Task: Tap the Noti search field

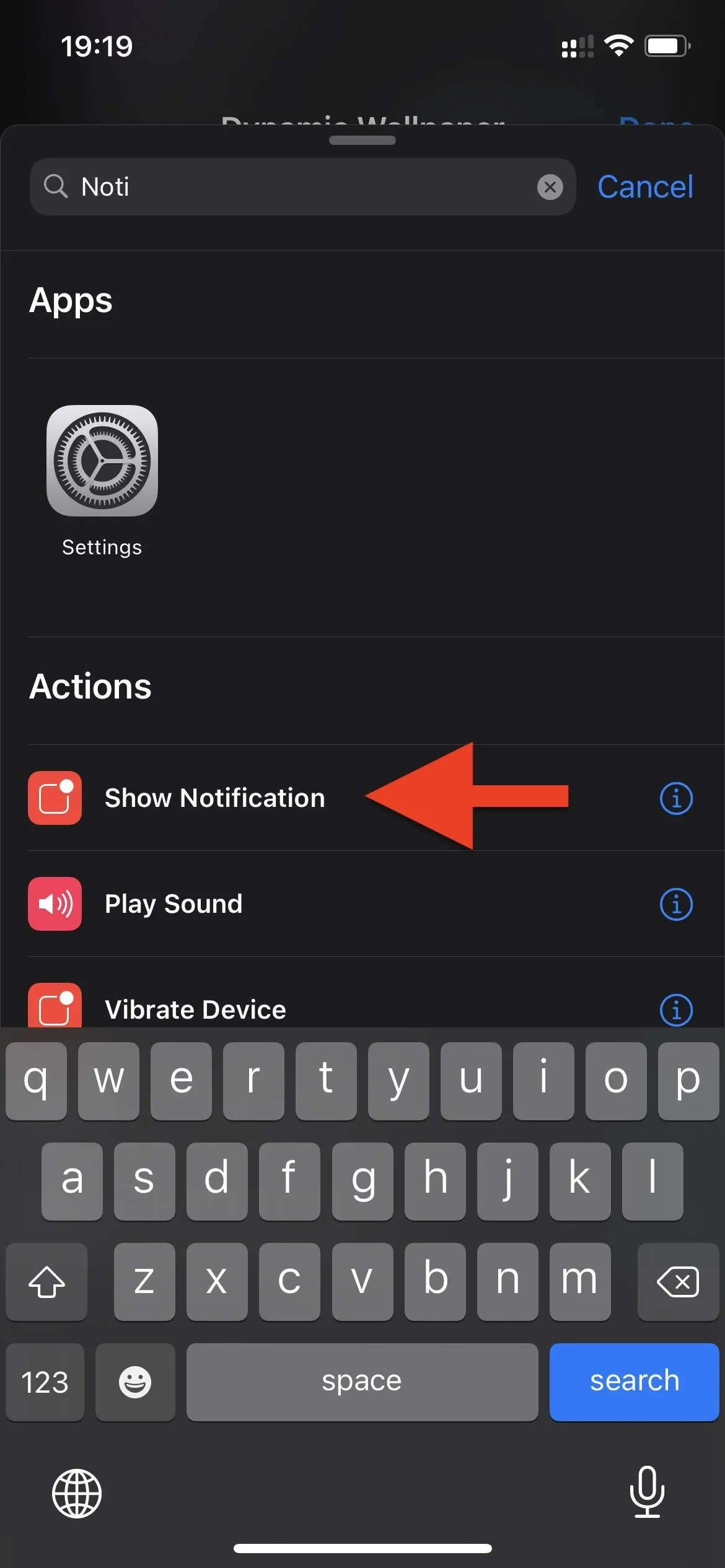Action: (x=302, y=186)
